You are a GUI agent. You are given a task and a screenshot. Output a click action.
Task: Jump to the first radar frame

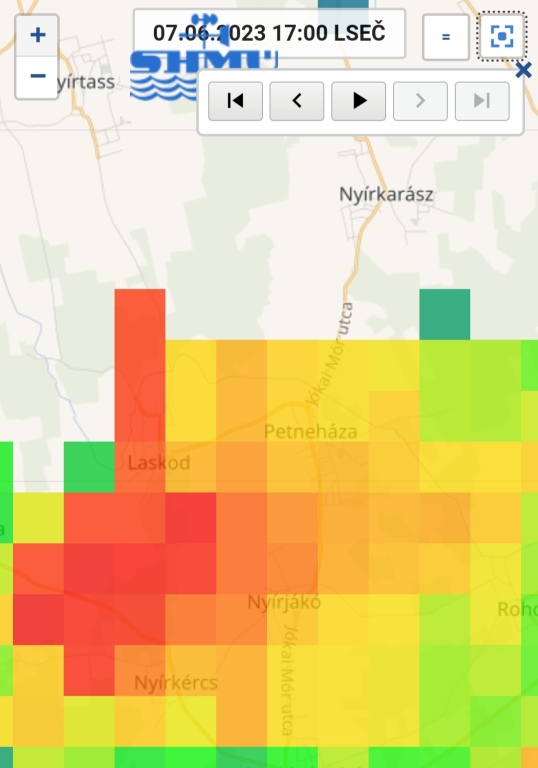(235, 101)
